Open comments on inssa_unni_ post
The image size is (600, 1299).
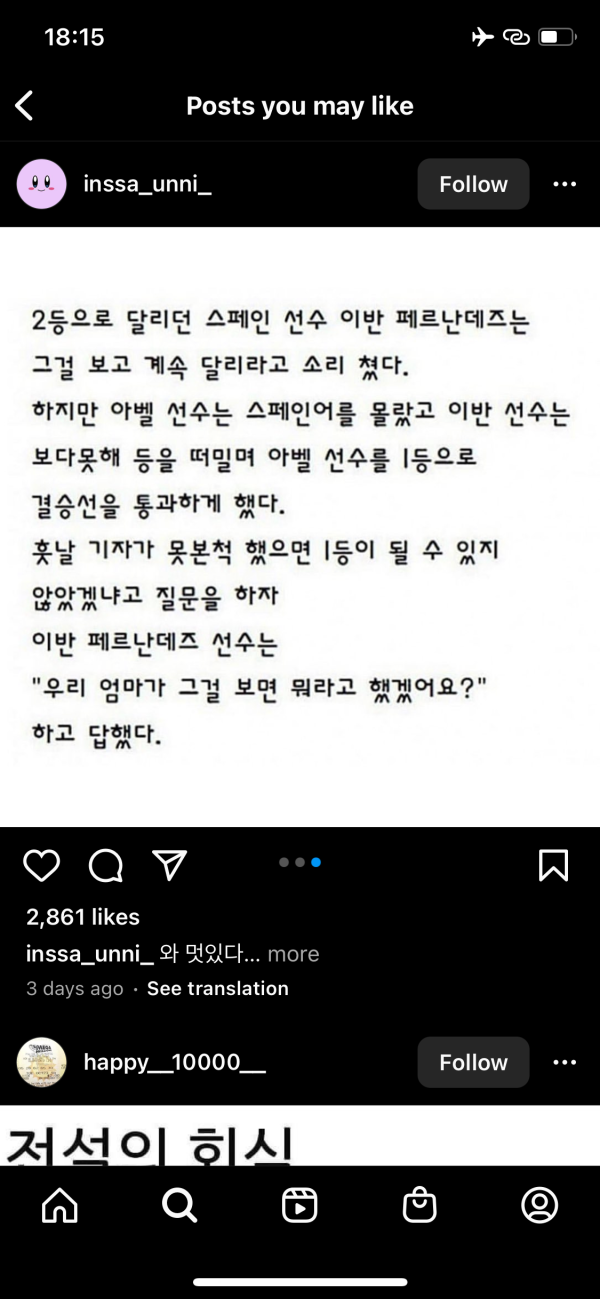click(105, 865)
